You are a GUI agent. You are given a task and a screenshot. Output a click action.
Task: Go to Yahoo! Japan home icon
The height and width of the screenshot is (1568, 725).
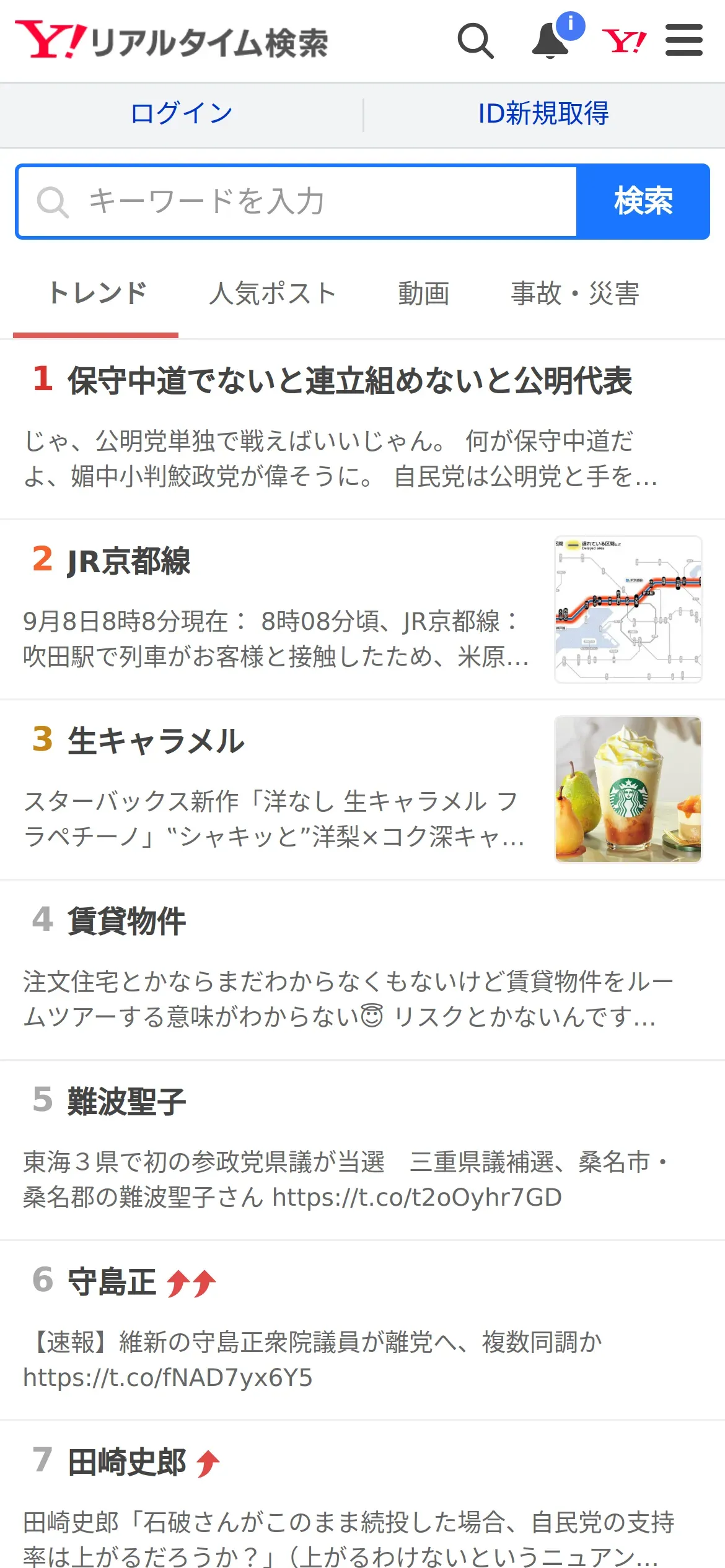click(x=624, y=41)
